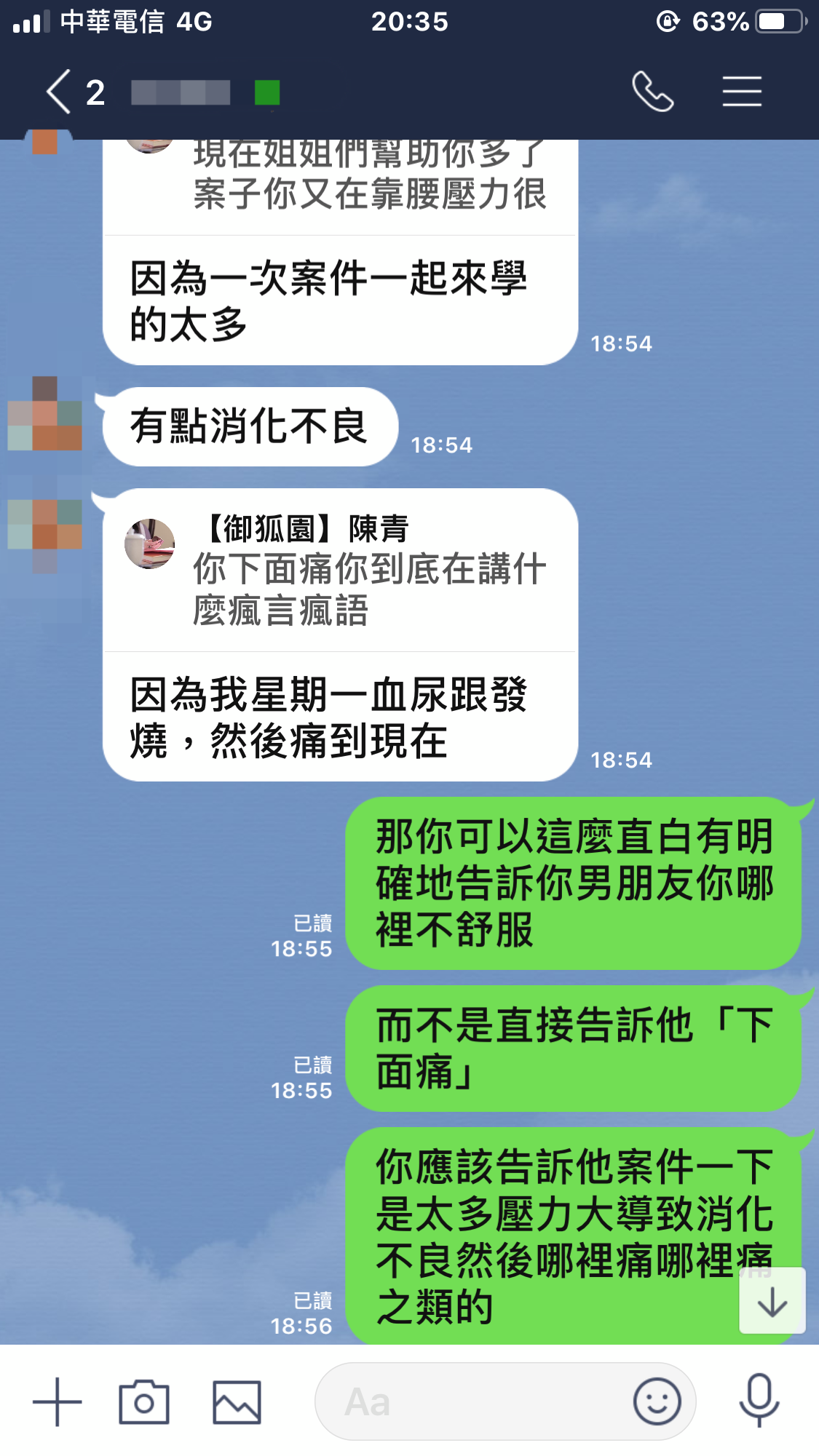Open the camera to take a photo

coord(144,1401)
